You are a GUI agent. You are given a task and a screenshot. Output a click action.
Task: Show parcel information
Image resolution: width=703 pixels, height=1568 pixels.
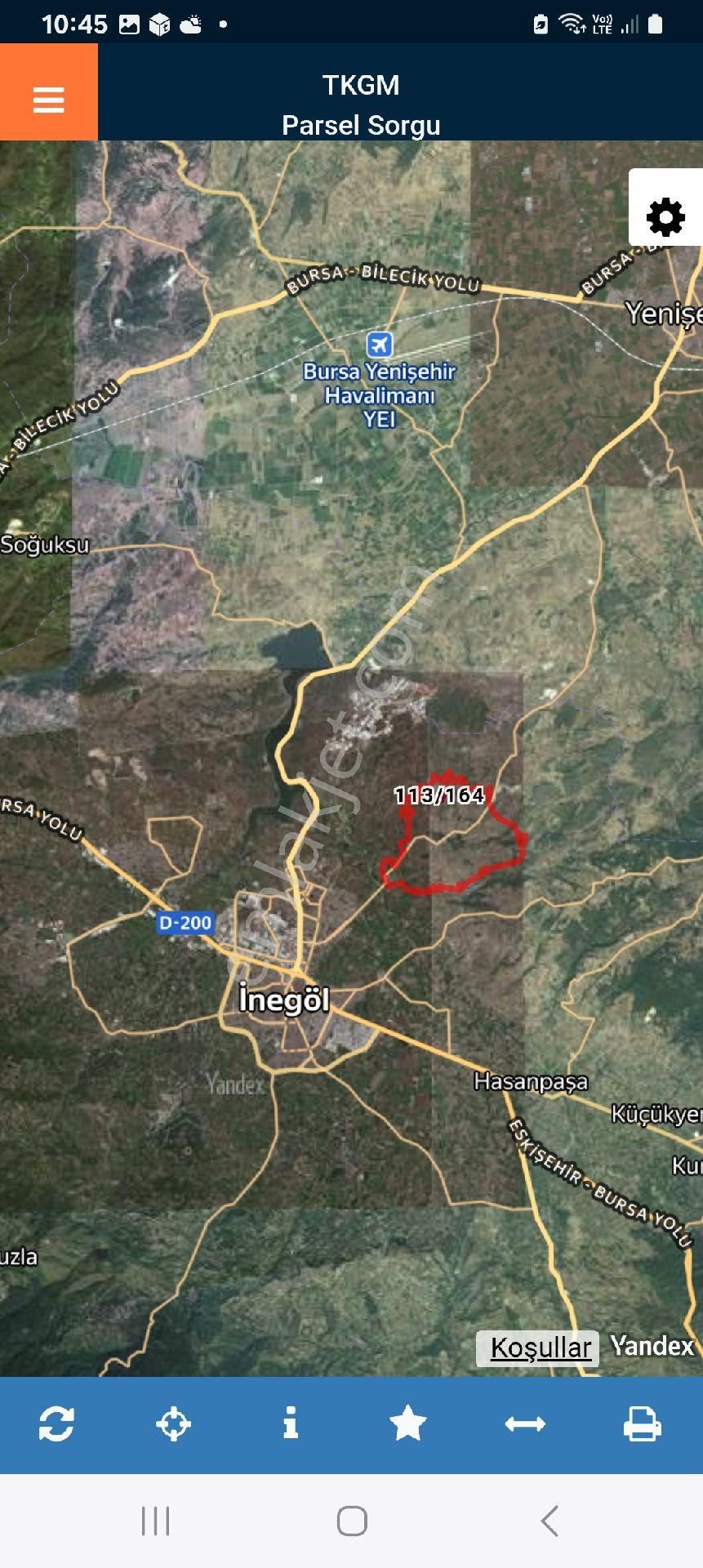[291, 1423]
